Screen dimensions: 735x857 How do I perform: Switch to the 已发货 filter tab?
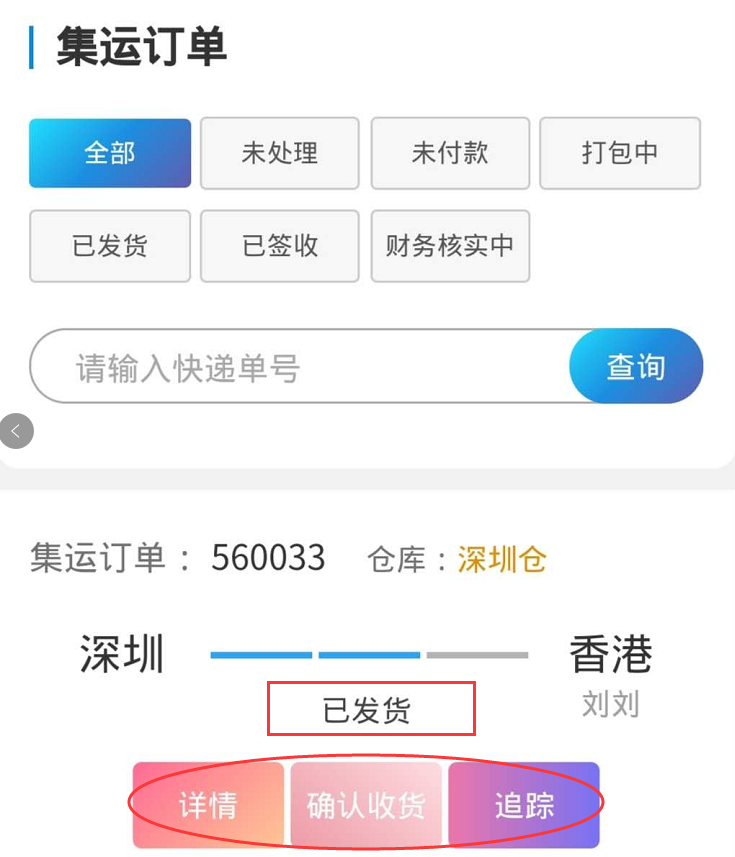coord(110,246)
